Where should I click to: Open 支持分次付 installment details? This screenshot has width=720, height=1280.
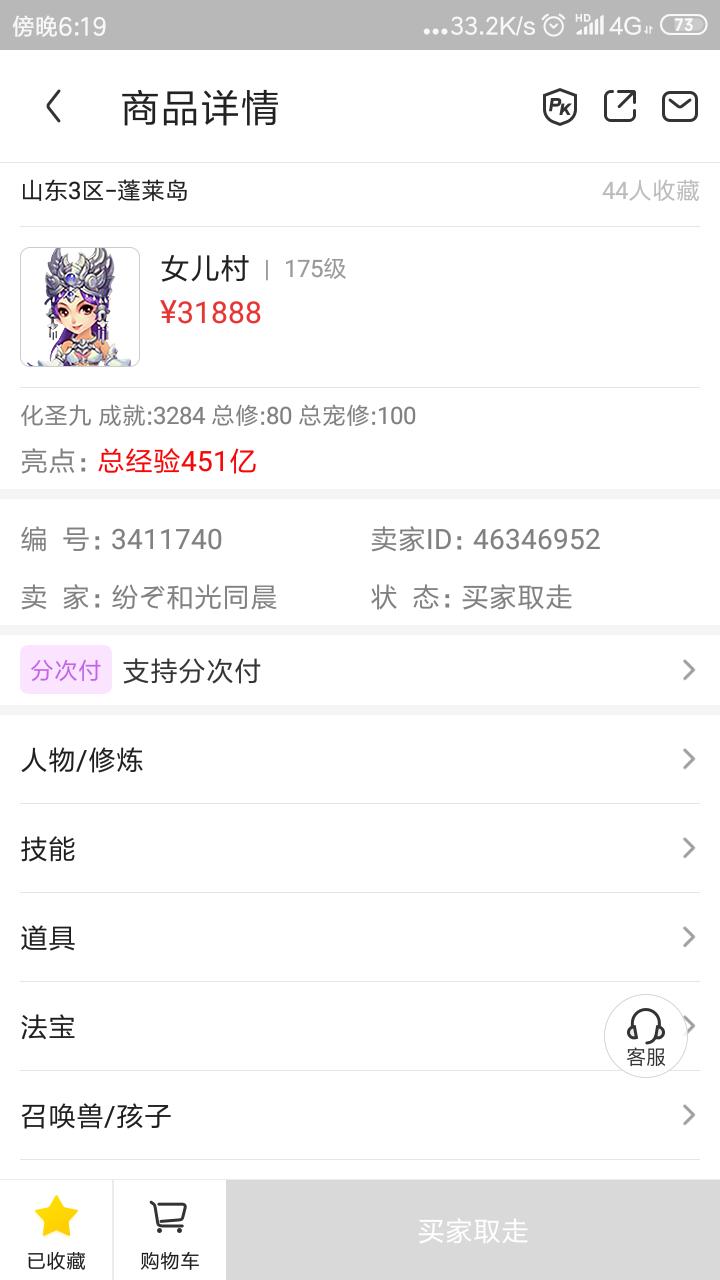pyautogui.click(x=360, y=670)
